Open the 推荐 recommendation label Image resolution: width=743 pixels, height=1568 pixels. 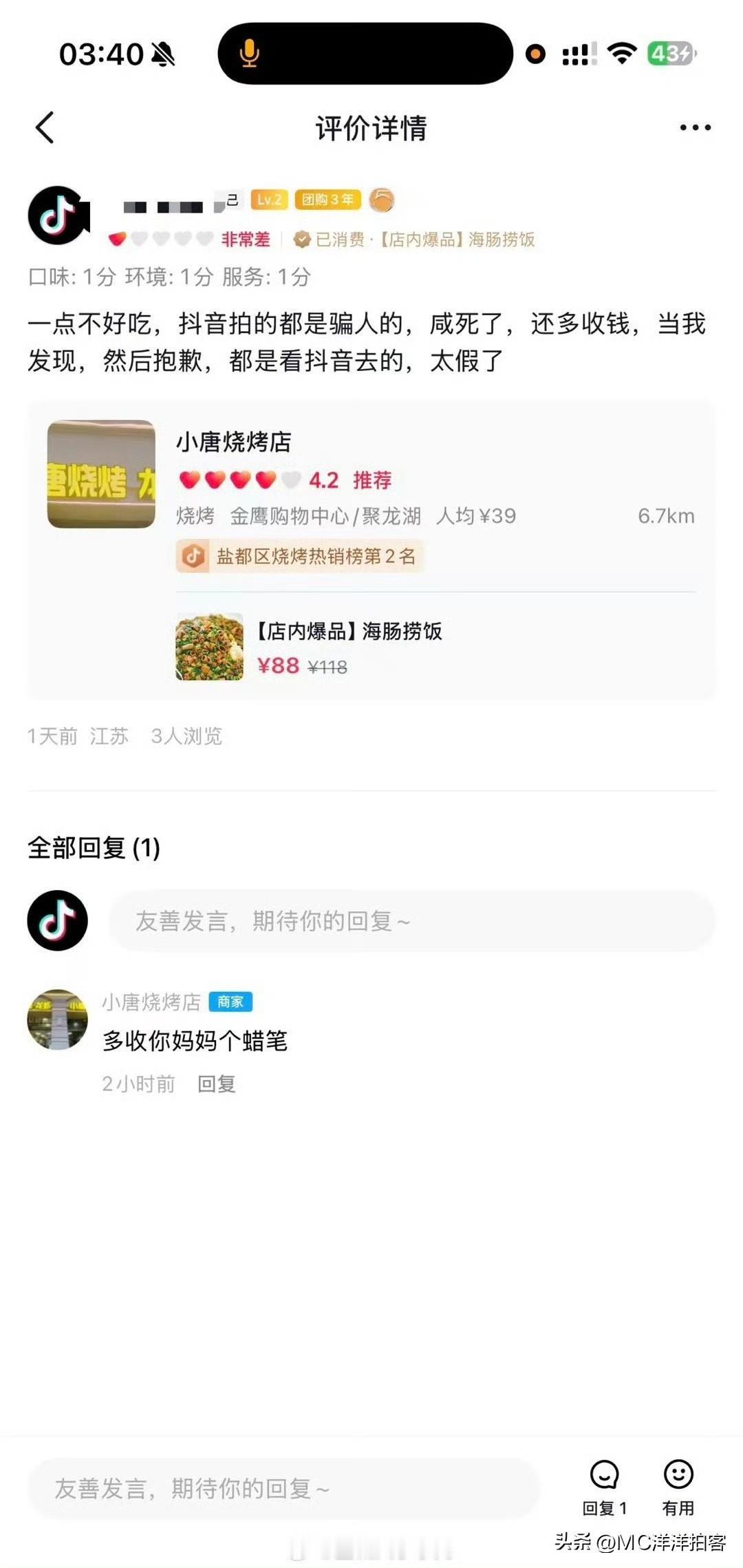point(372,481)
